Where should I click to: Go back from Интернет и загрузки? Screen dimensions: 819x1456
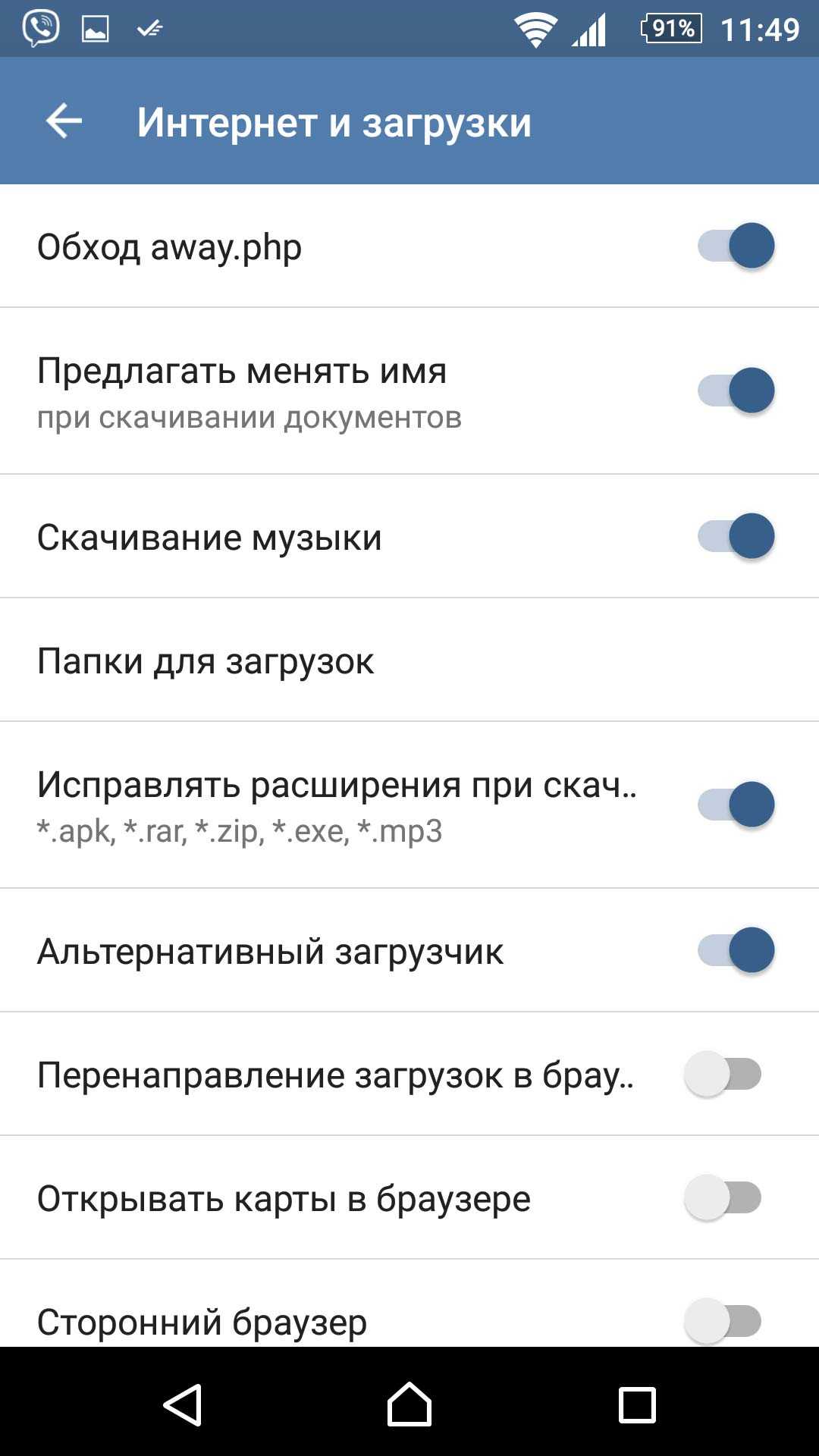point(64,121)
